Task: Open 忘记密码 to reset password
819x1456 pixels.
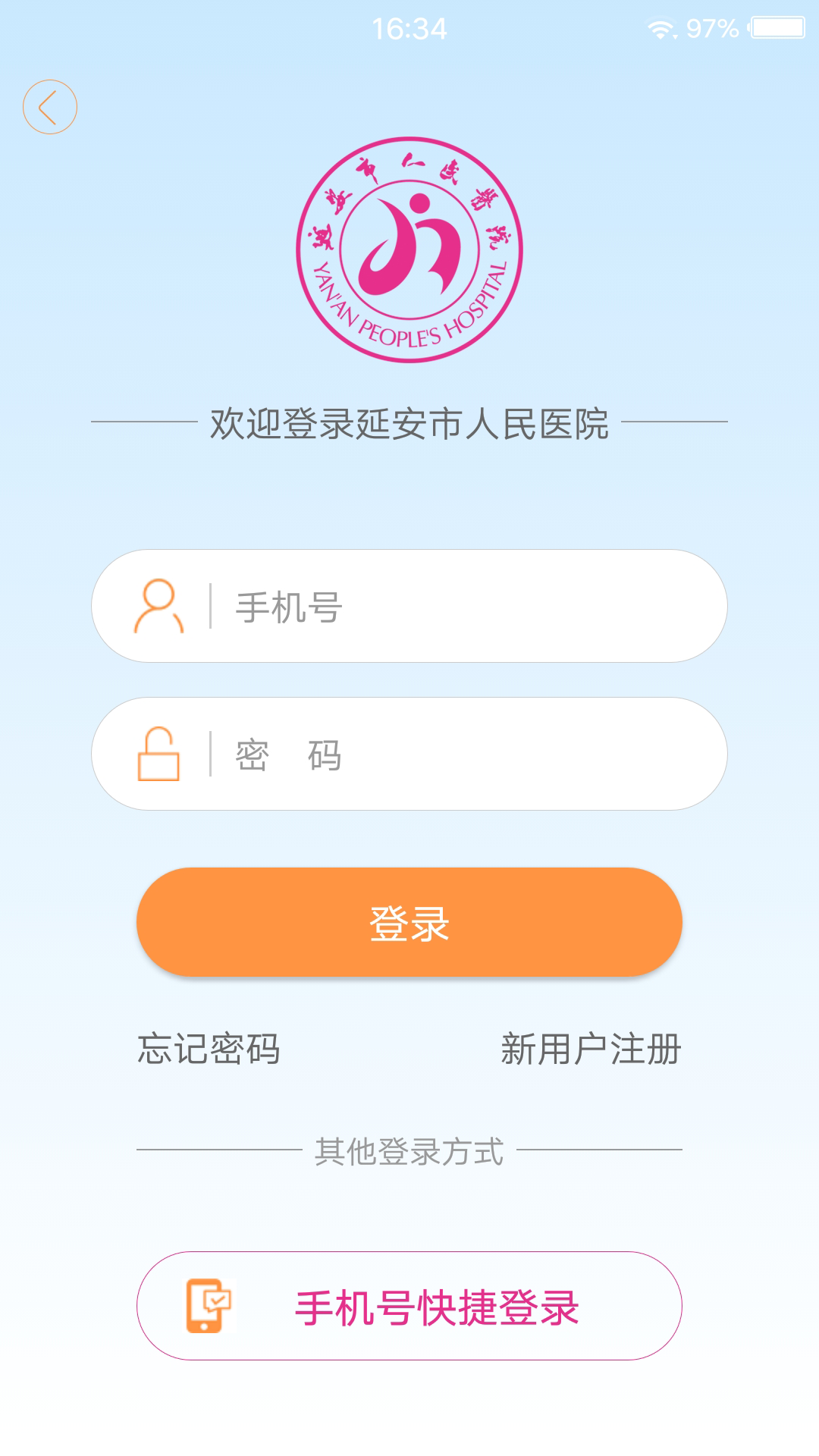Action: pos(209,1050)
